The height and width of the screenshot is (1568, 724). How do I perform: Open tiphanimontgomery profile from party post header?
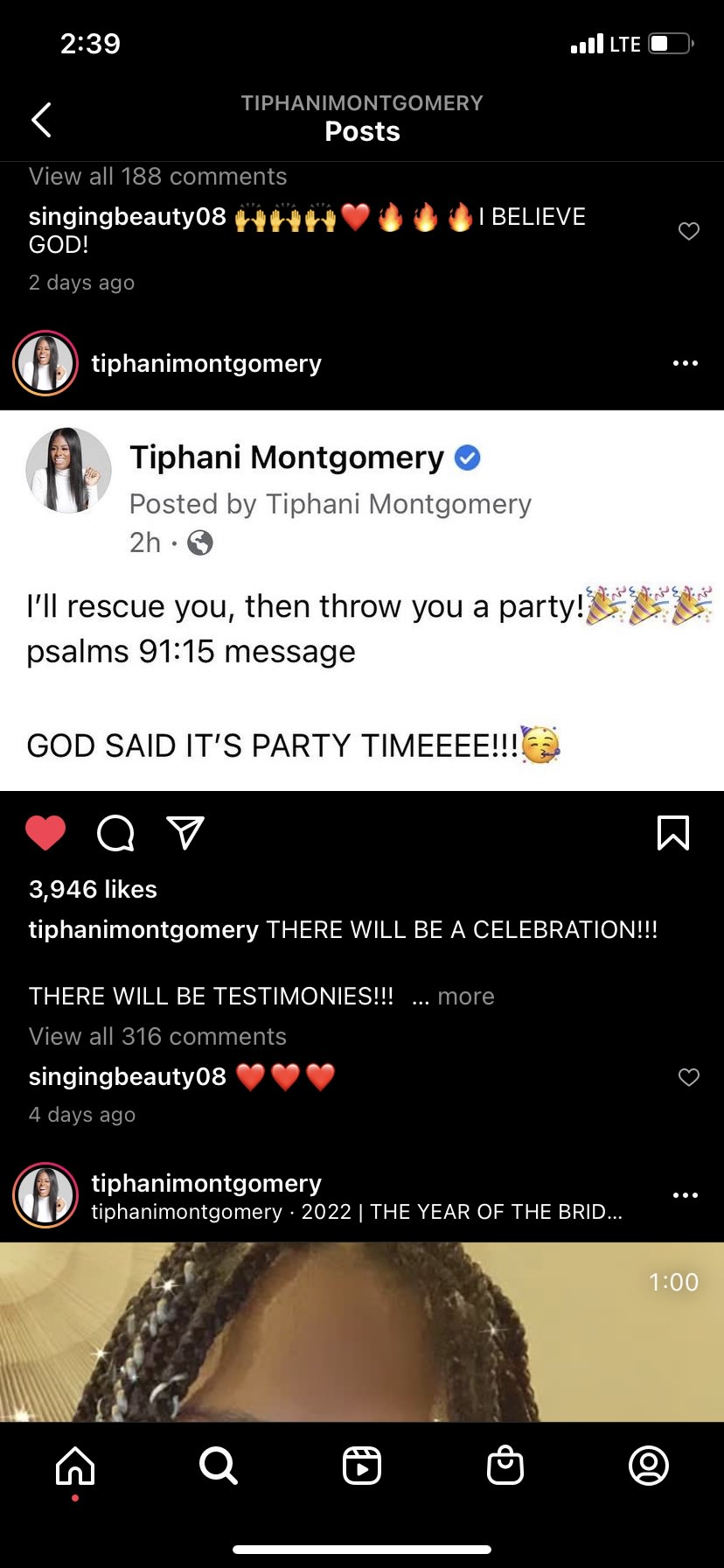pos(206,363)
